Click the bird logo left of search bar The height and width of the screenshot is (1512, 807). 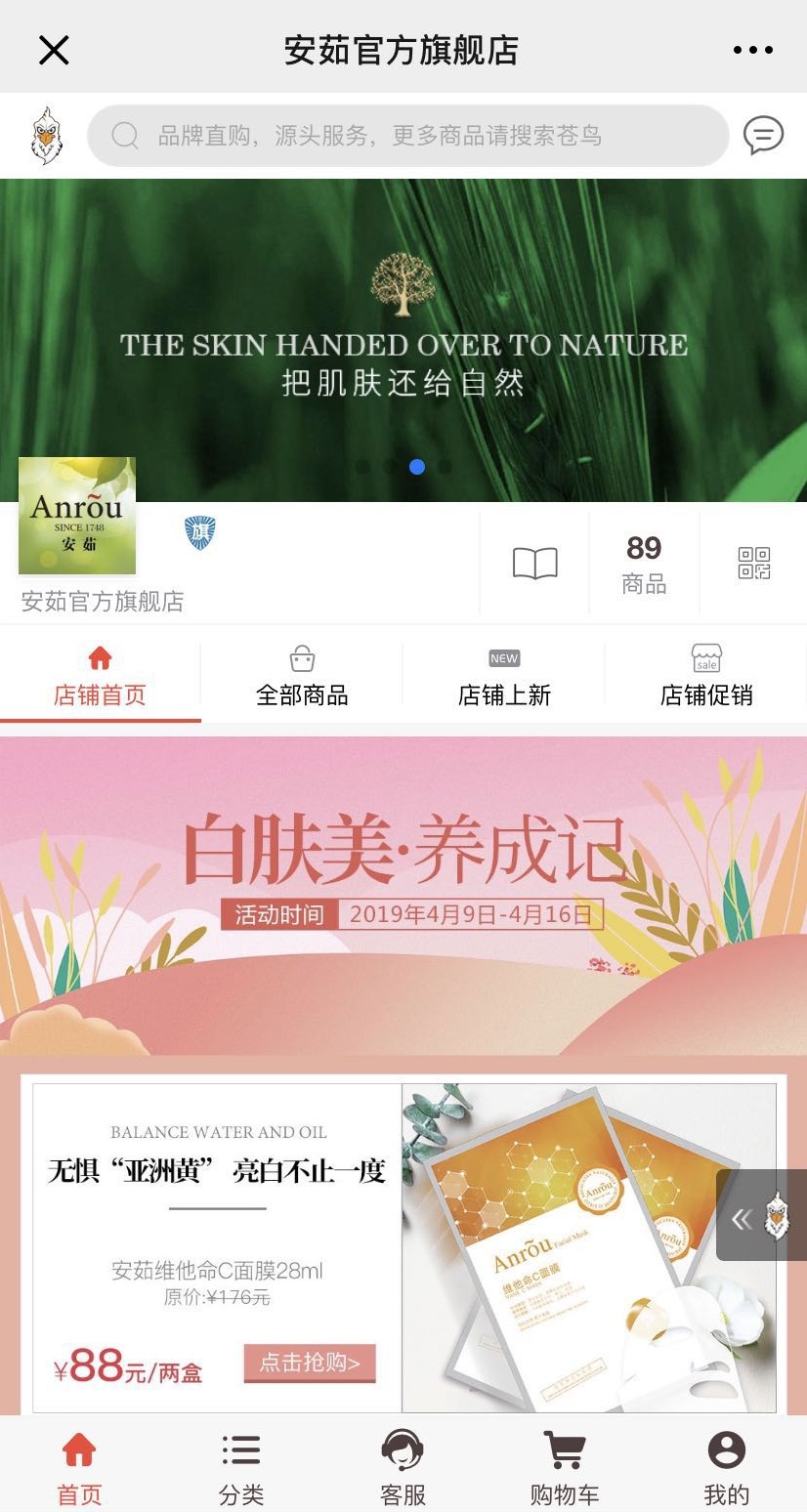(47, 136)
